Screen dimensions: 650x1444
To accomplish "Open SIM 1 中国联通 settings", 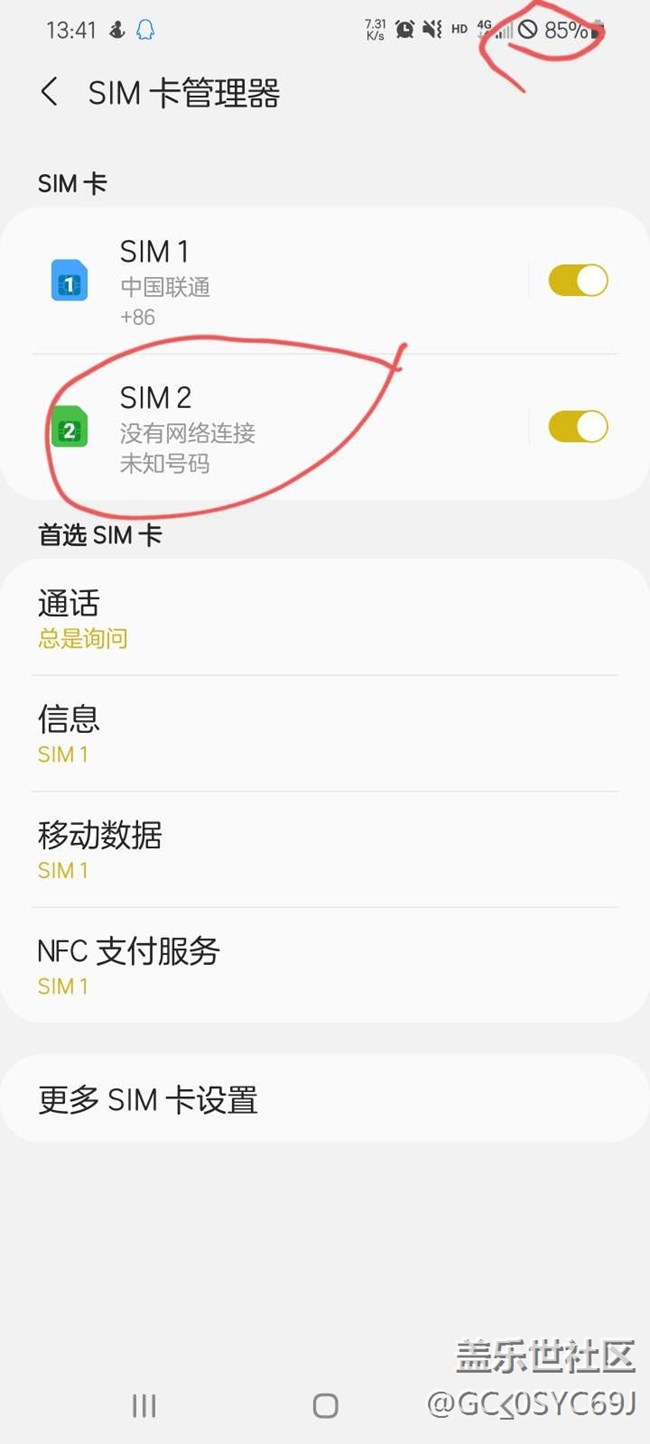I will pos(265,281).
